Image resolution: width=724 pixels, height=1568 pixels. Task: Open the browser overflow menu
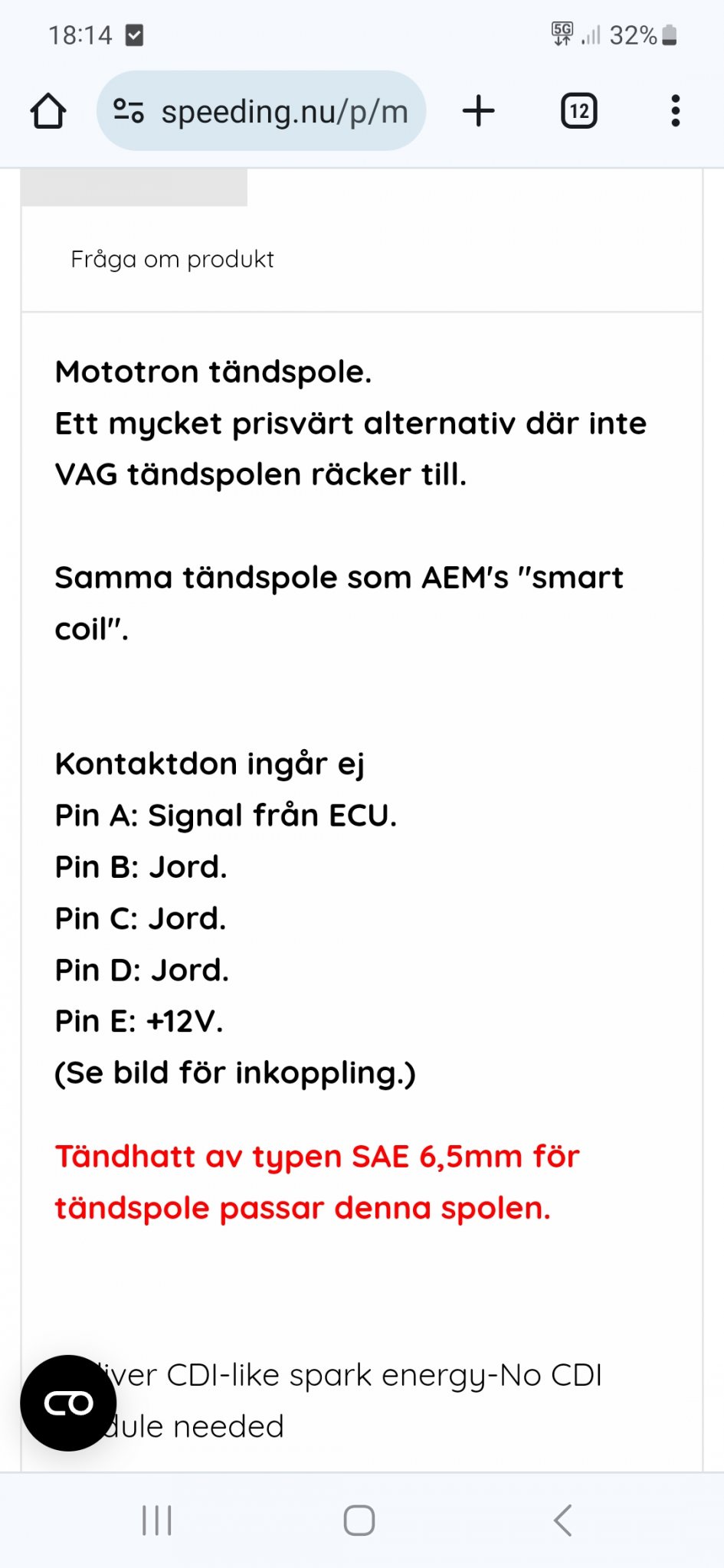click(x=675, y=111)
